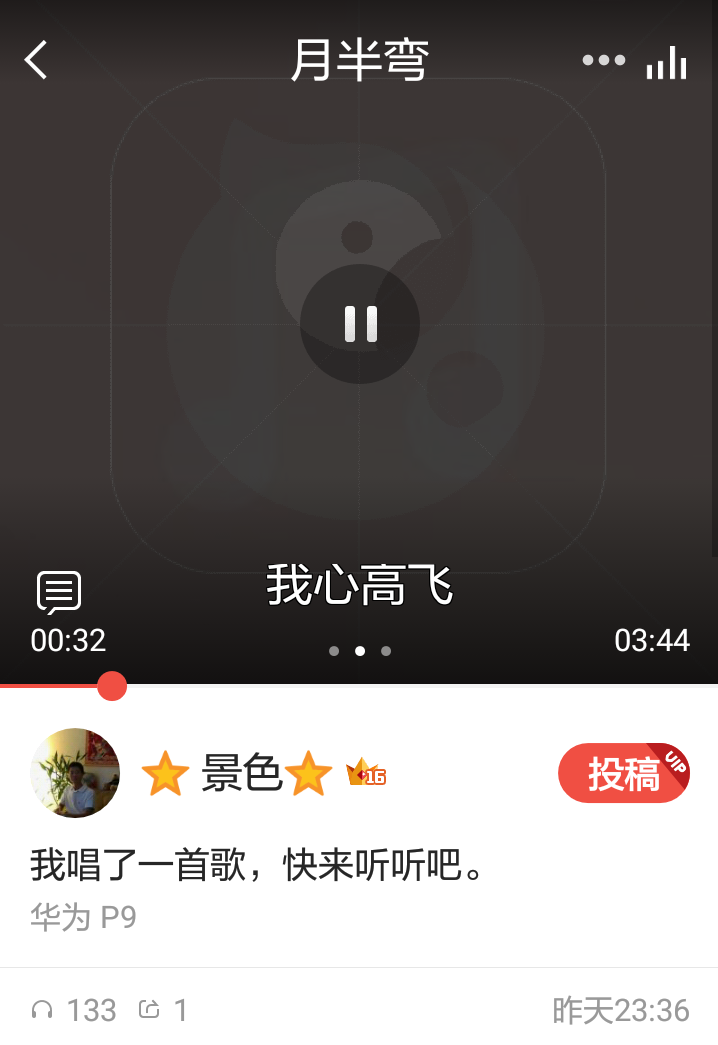The width and height of the screenshot is (718, 1045).
Task: Open the comment bubble icon
Action: click(59, 593)
